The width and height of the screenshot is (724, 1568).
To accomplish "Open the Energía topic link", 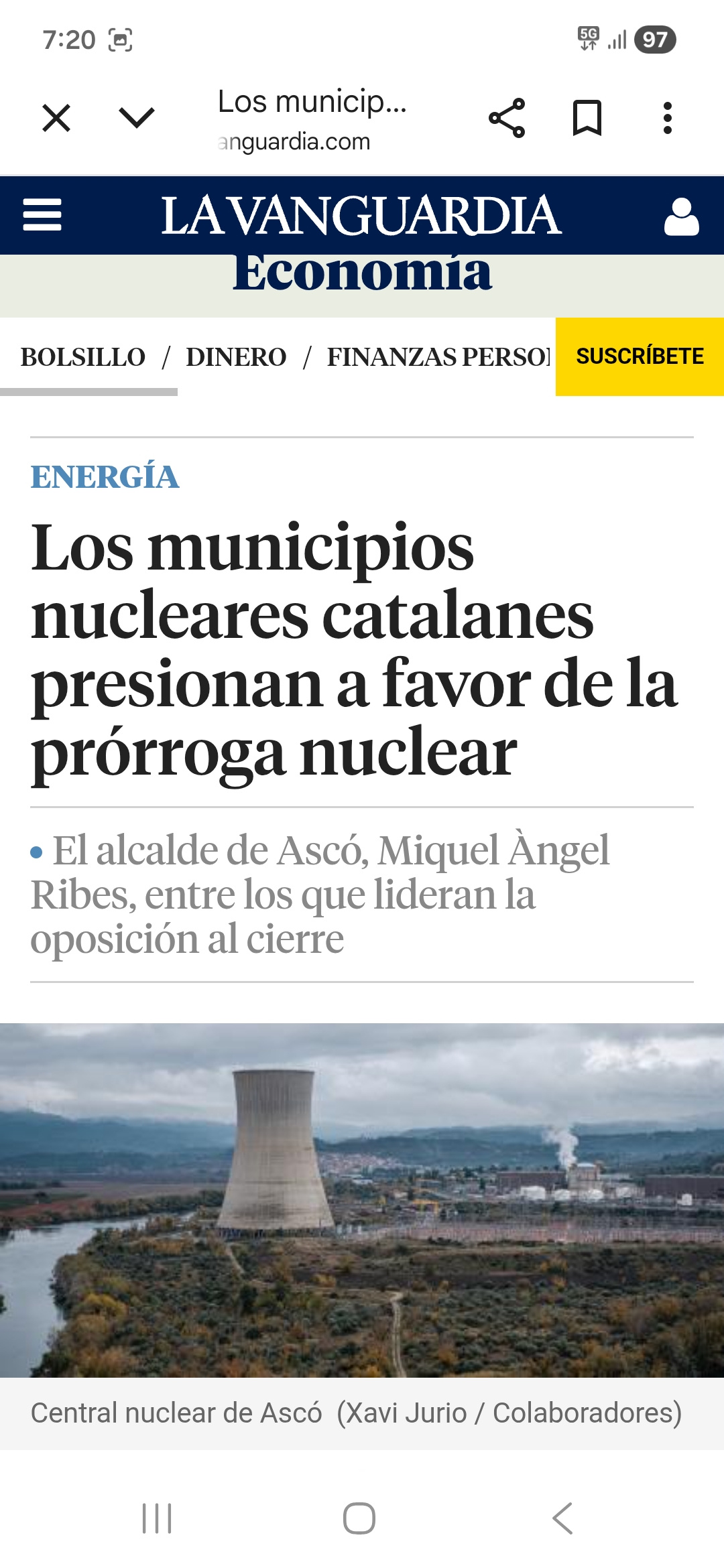I will tap(105, 477).
